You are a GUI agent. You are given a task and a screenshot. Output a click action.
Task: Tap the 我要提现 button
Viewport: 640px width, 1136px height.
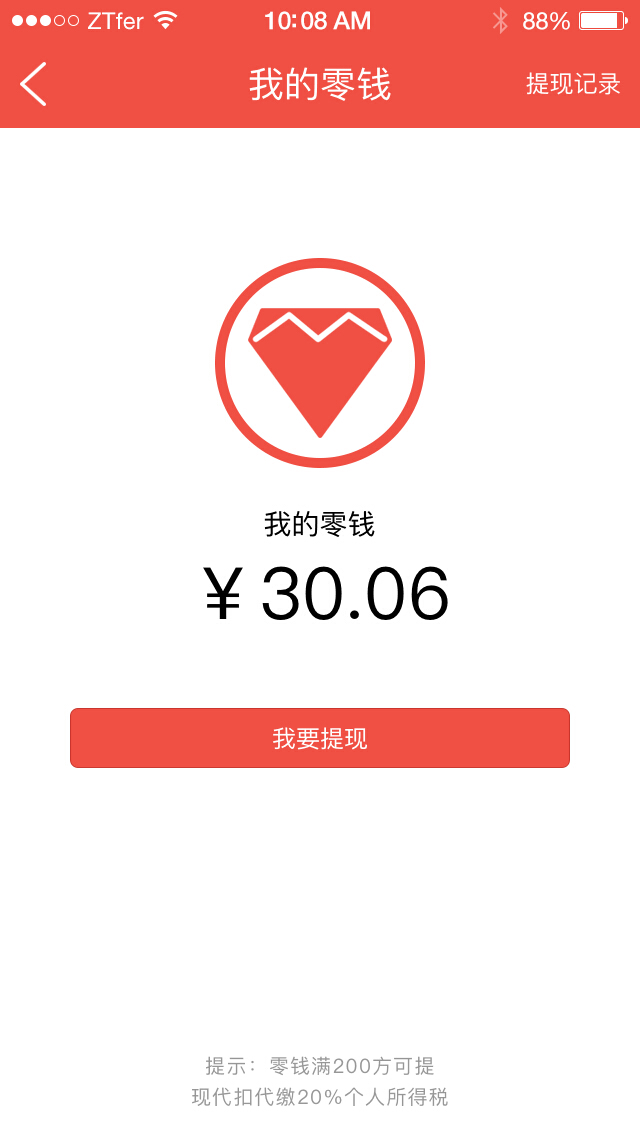[x=320, y=738]
